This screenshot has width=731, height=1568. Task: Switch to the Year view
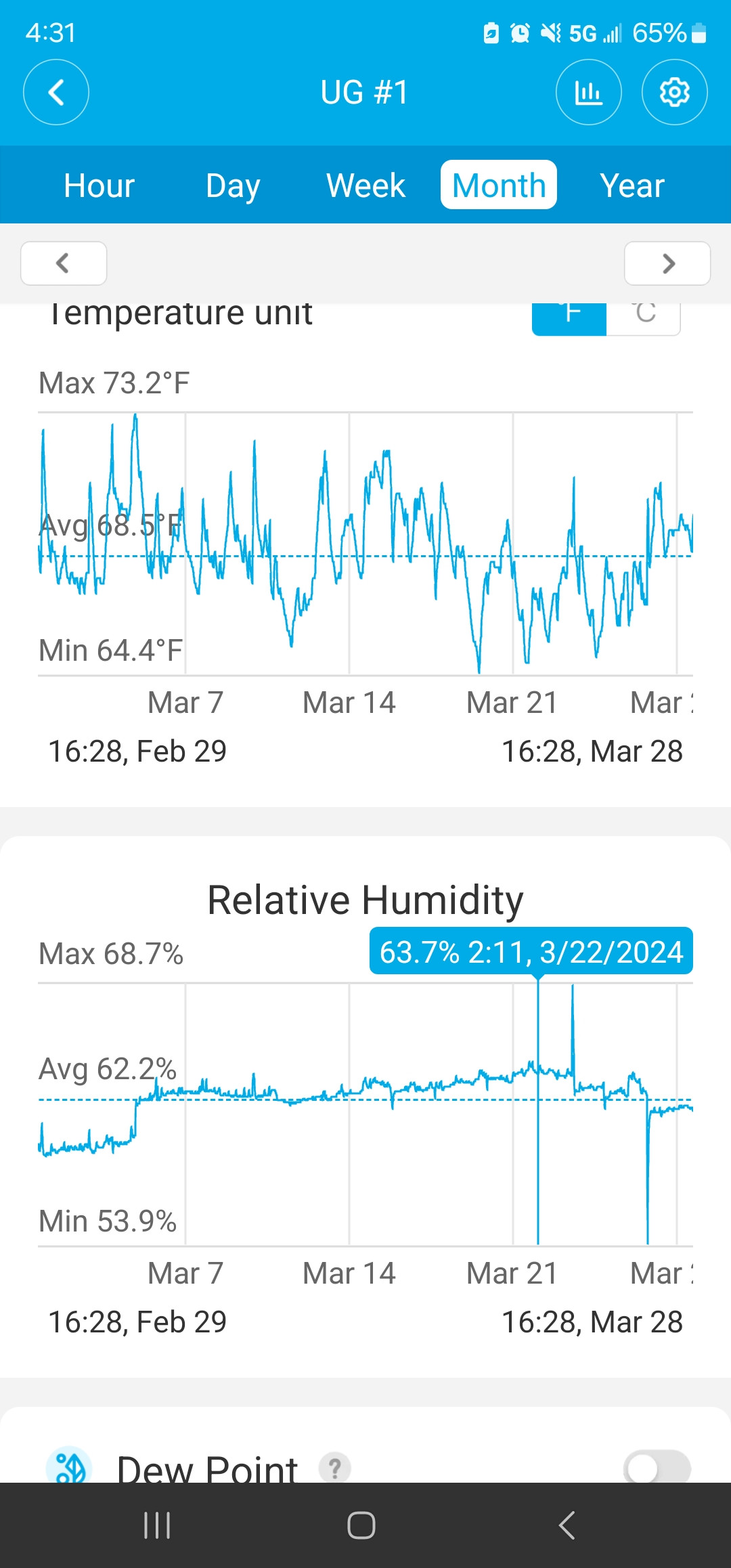(x=632, y=185)
